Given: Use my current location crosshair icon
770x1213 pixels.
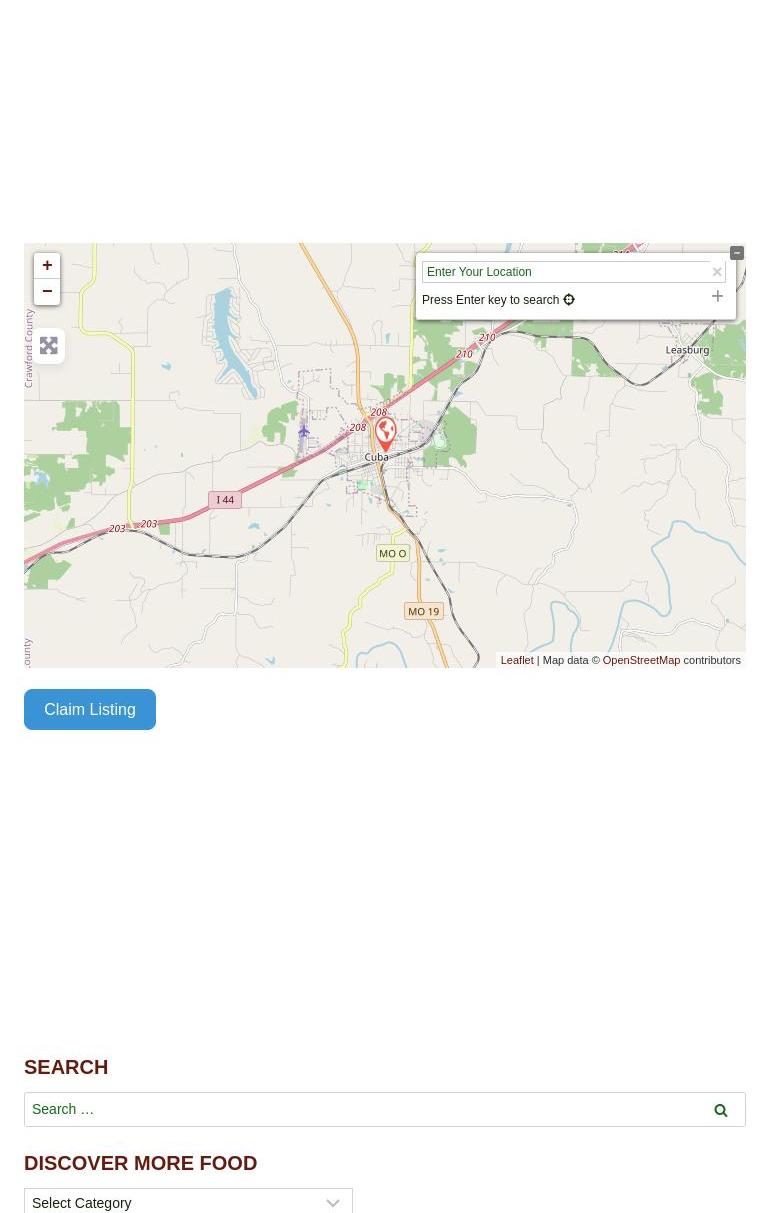Looking at the screenshot, I should tap(569, 300).
